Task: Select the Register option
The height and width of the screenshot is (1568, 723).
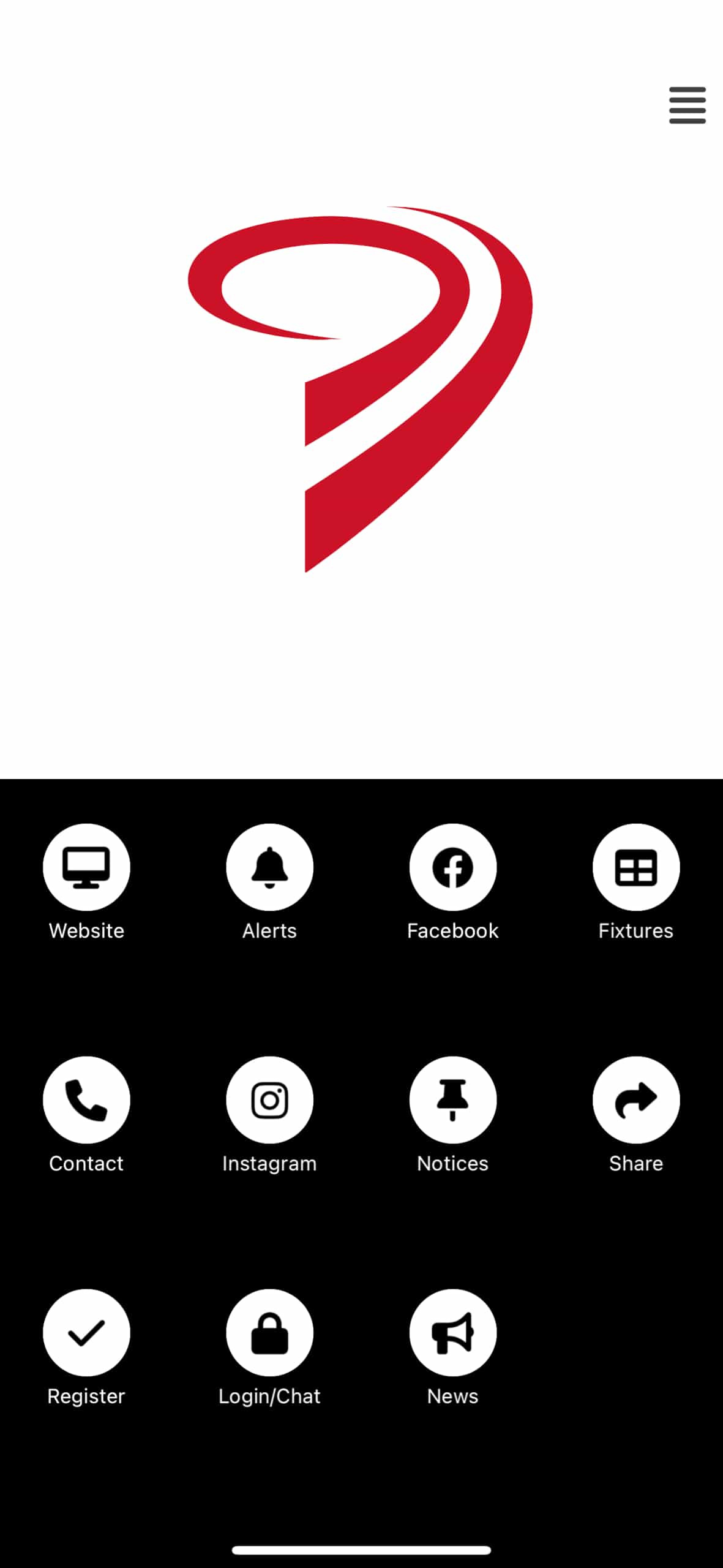Action: (x=86, y=1333)
